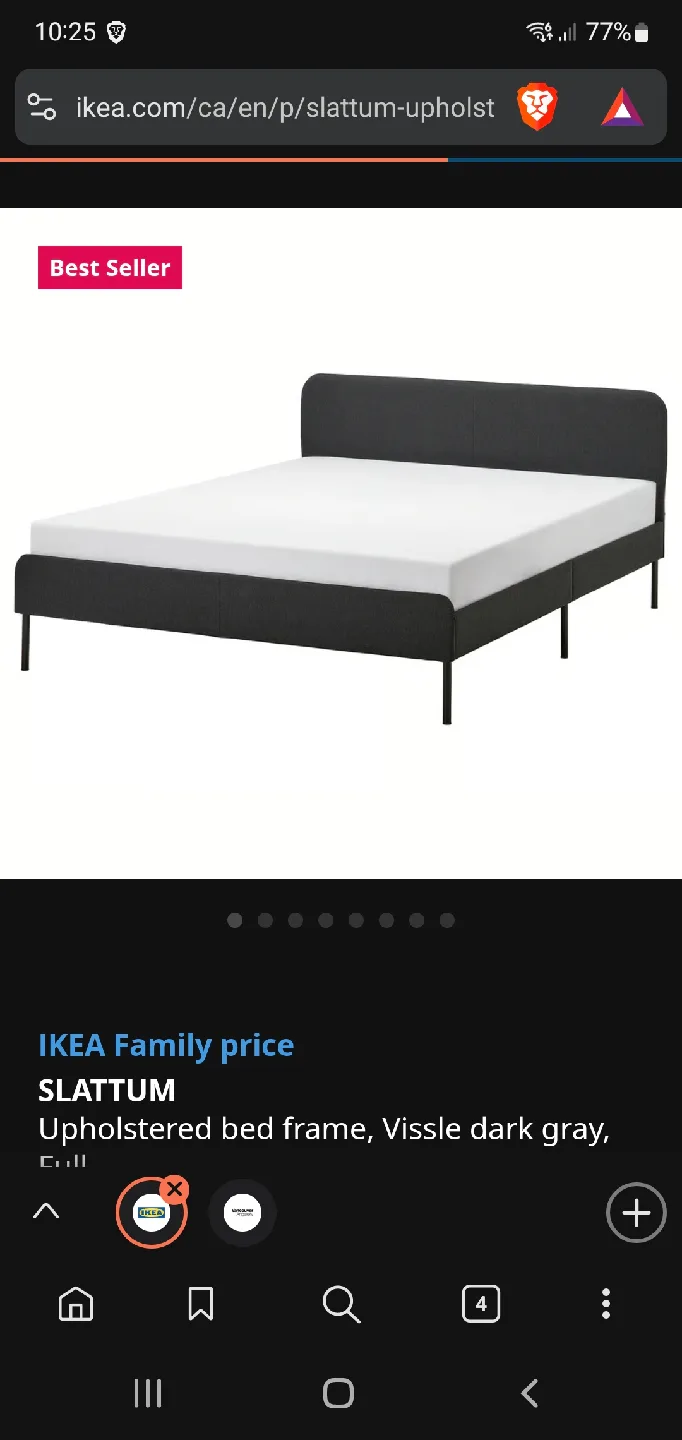
Task: Open the Brave Rewards triangle icon
Action: pyautogui.click(x=622, y=108)
